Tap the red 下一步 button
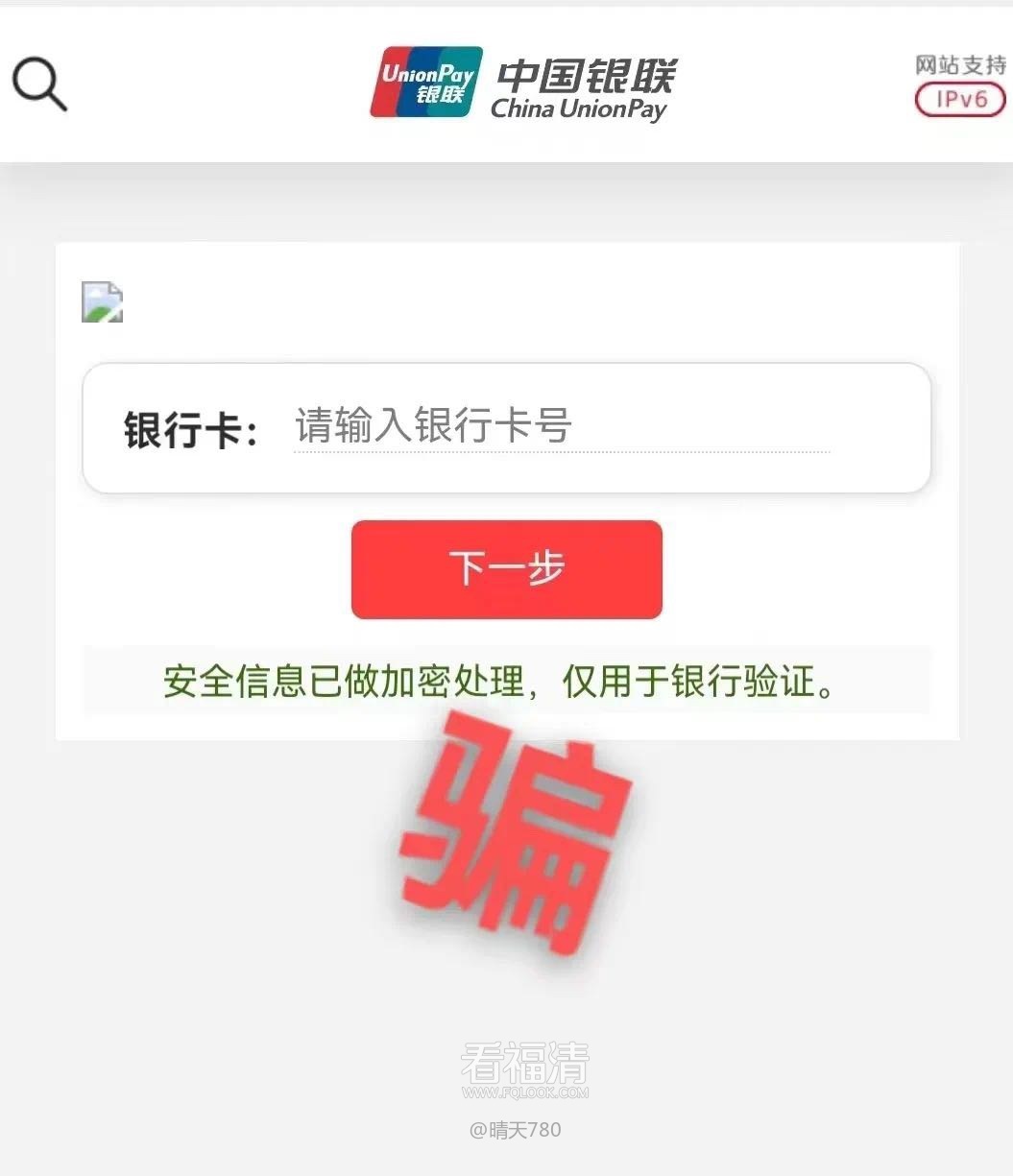This screenshot has width=1013, height=1176. (x=506, y=569)
